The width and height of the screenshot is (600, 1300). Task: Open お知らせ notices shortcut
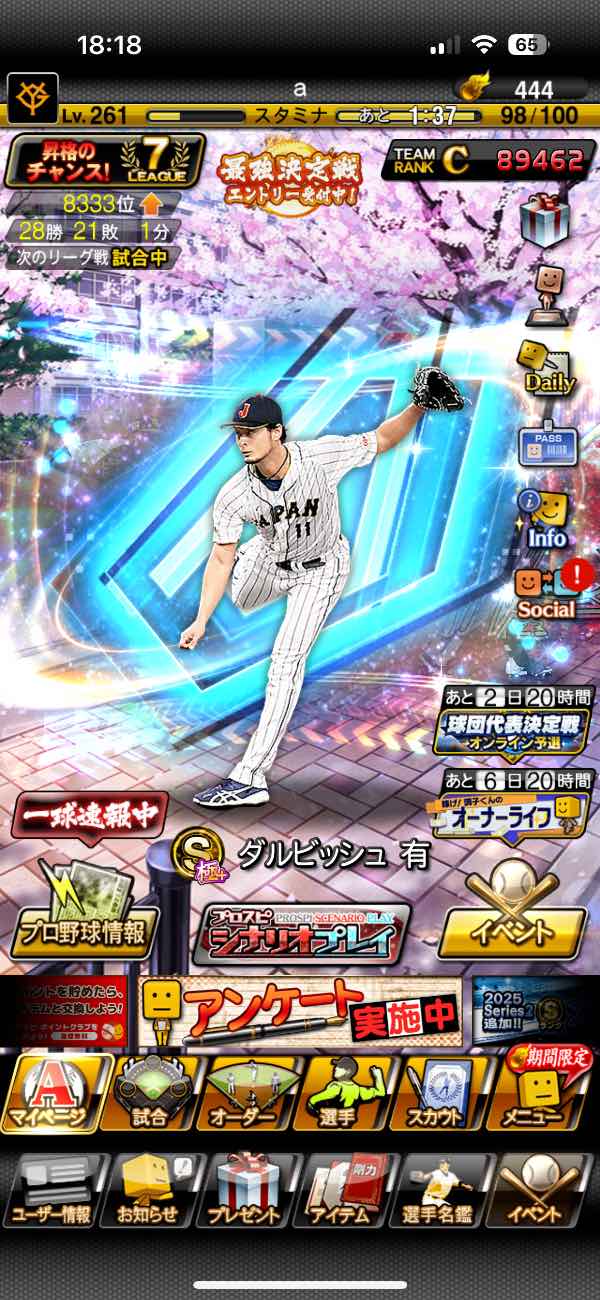(148, 1190)
